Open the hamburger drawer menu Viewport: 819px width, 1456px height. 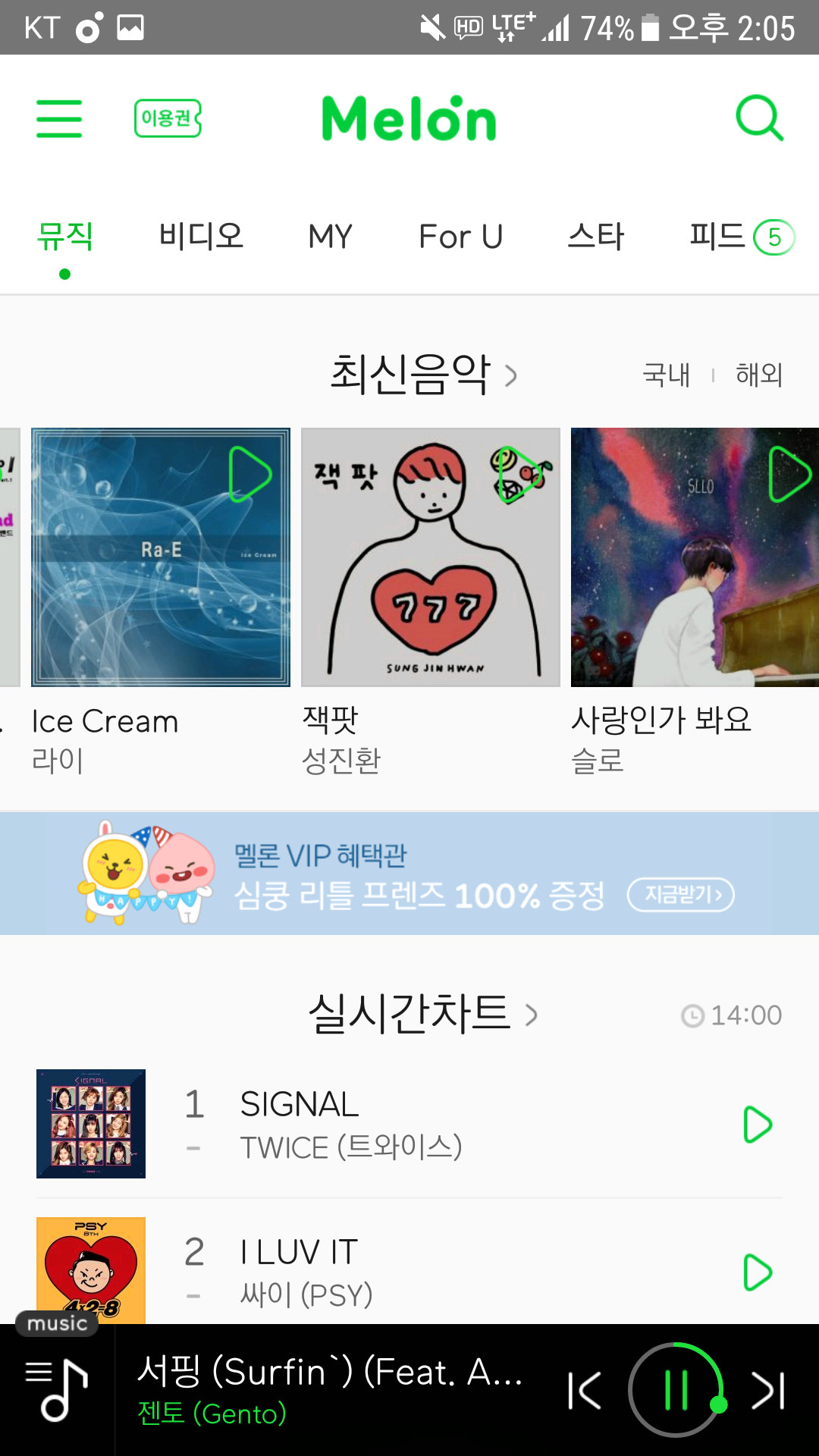pyautogui.click(x=59, y=119)
